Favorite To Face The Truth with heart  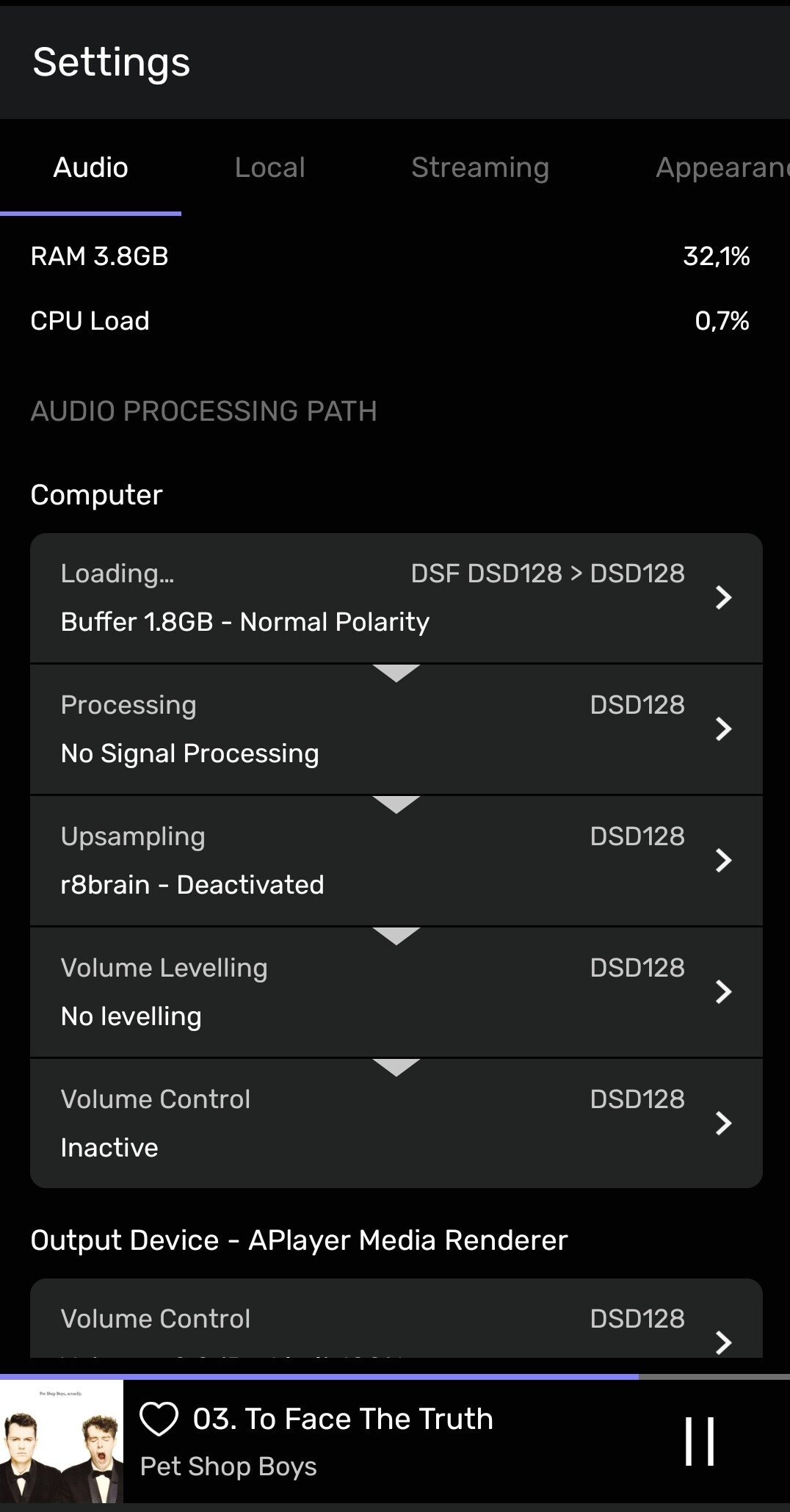tap(159, 1418)
